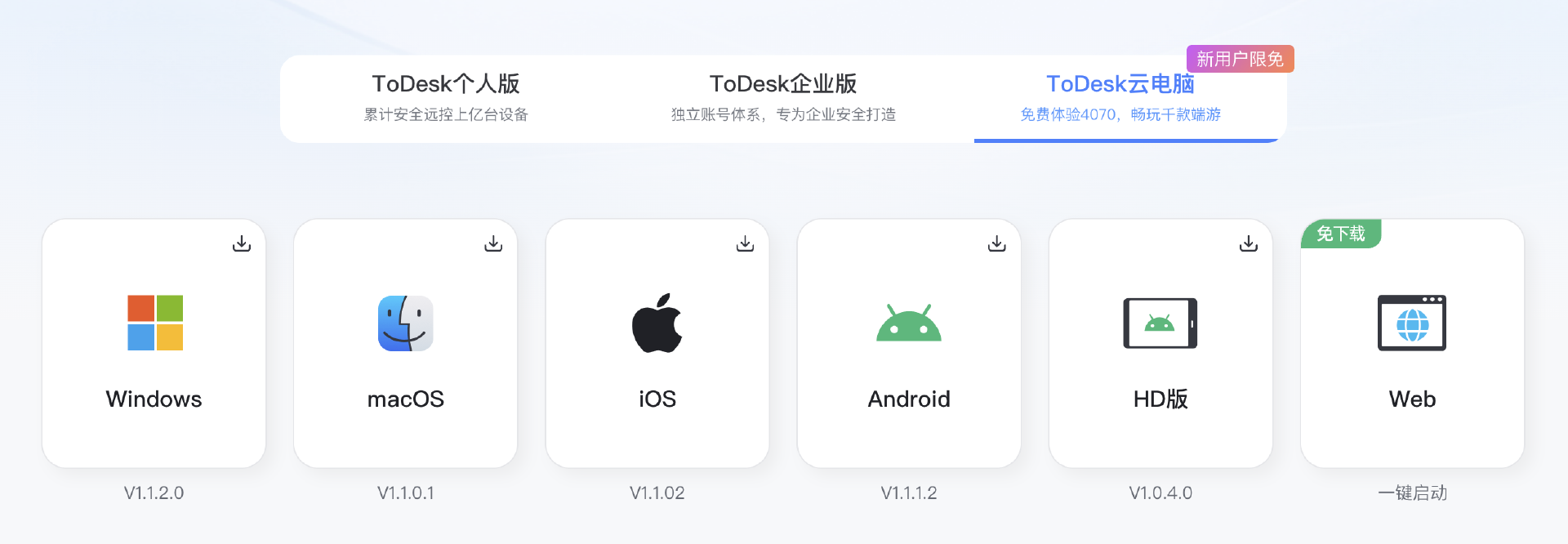Open the HD版 download card
Image resolution: width=1568 pixels, height=544 pixels.
tap(1160, 343)
